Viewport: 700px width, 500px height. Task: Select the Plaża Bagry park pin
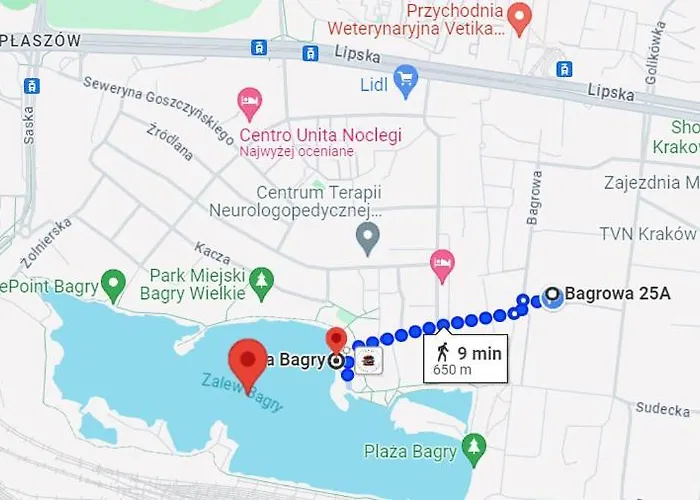coord(476,446)
